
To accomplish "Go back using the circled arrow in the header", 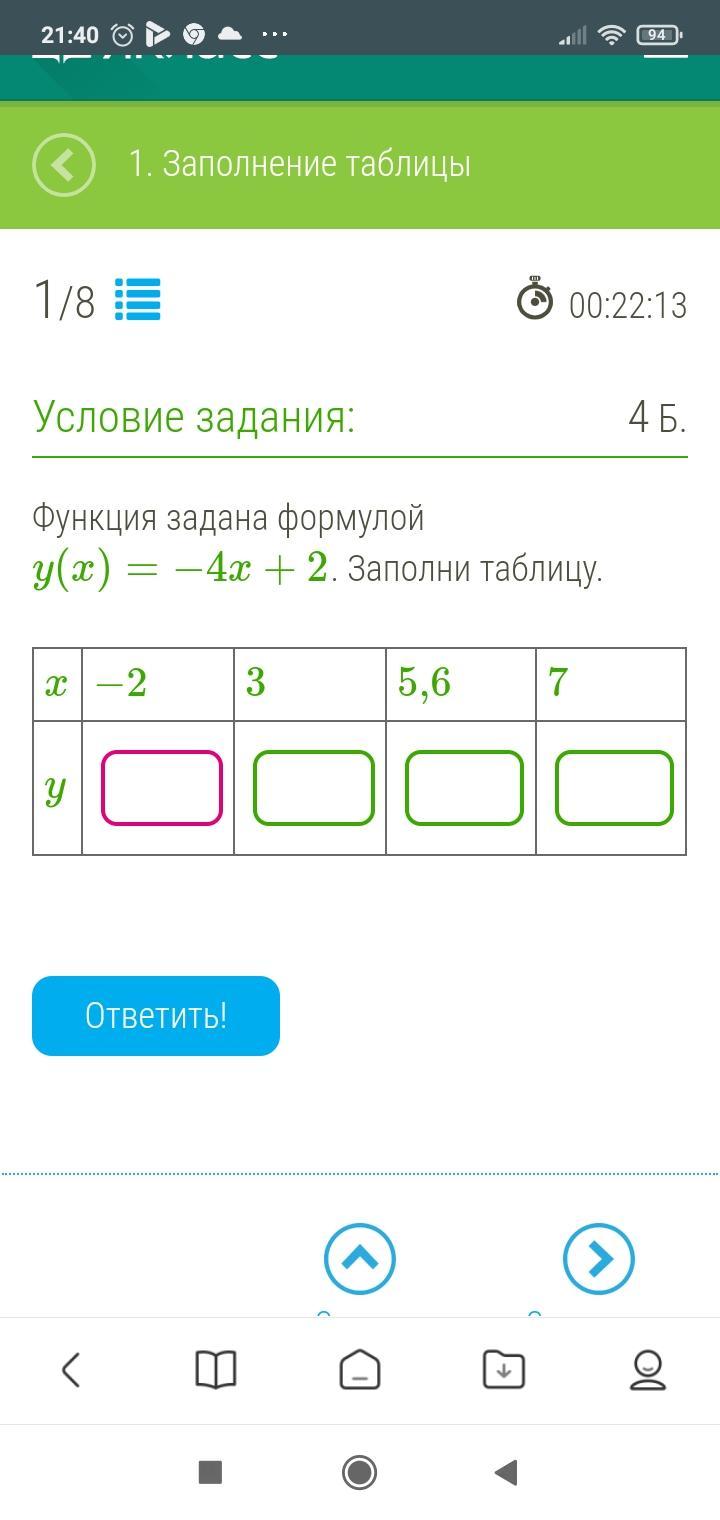I will tap(64, 165).
